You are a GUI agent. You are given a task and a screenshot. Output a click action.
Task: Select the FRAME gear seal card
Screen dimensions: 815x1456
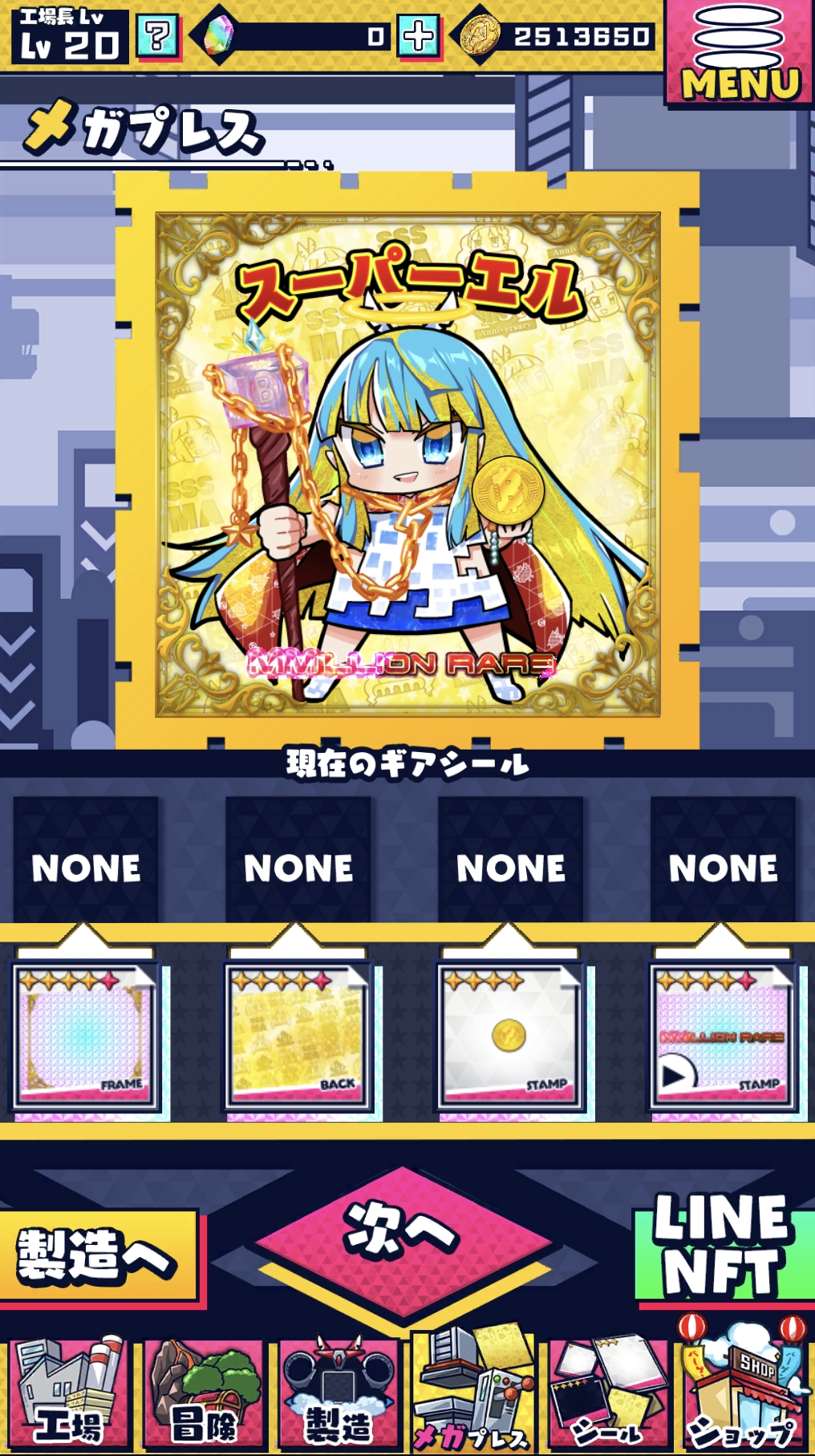[86, 1035]
